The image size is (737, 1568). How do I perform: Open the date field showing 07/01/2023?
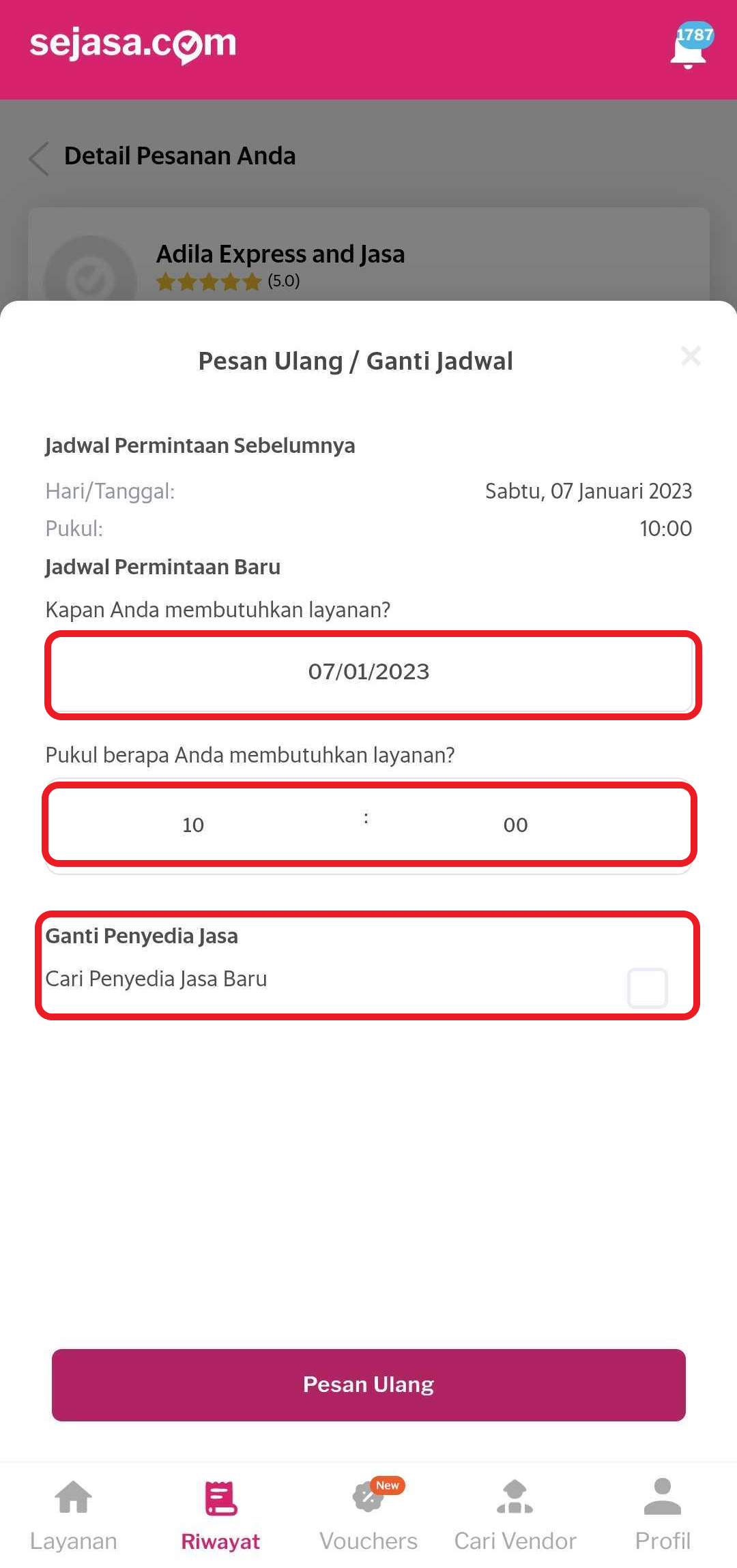click(369, 672)
